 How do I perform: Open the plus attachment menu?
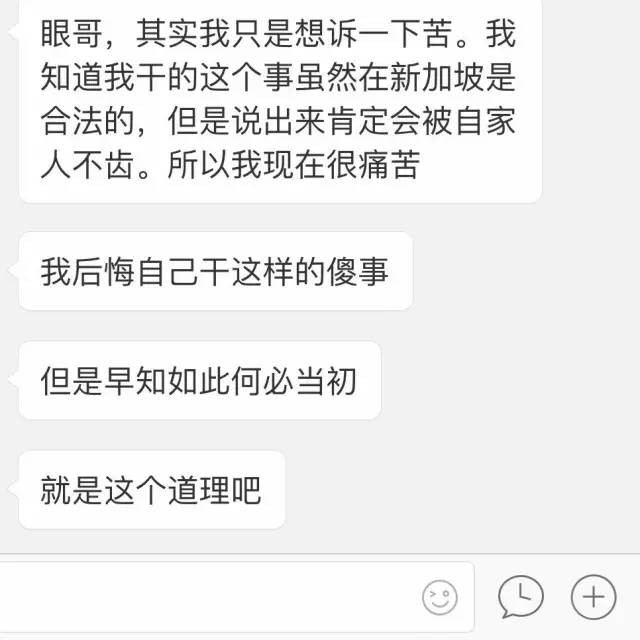pos(593,597)
